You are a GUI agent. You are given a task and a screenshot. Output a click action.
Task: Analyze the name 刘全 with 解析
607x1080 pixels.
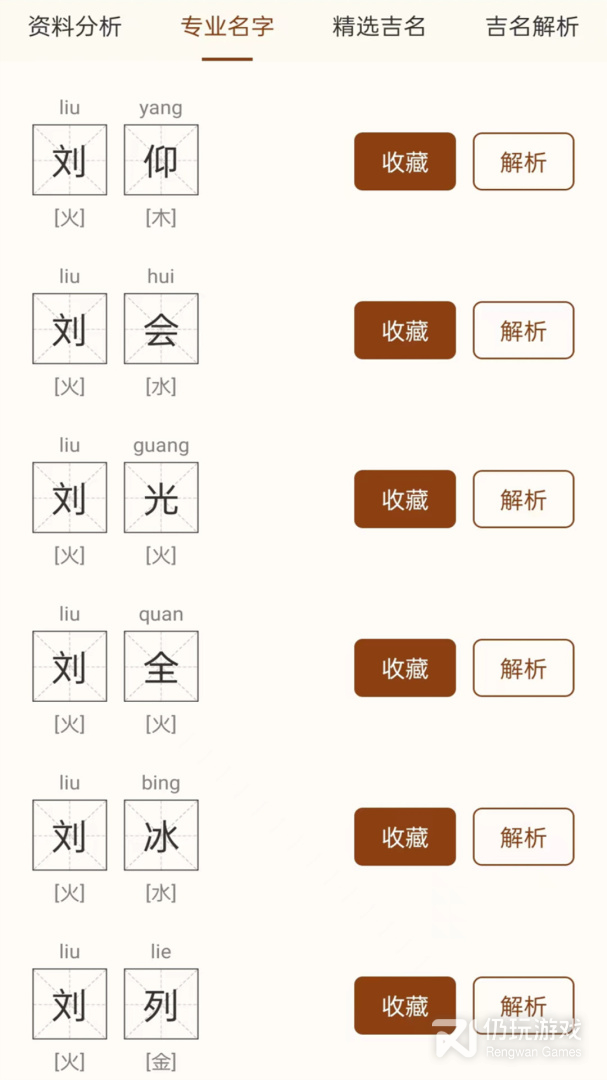pos(523,668)
